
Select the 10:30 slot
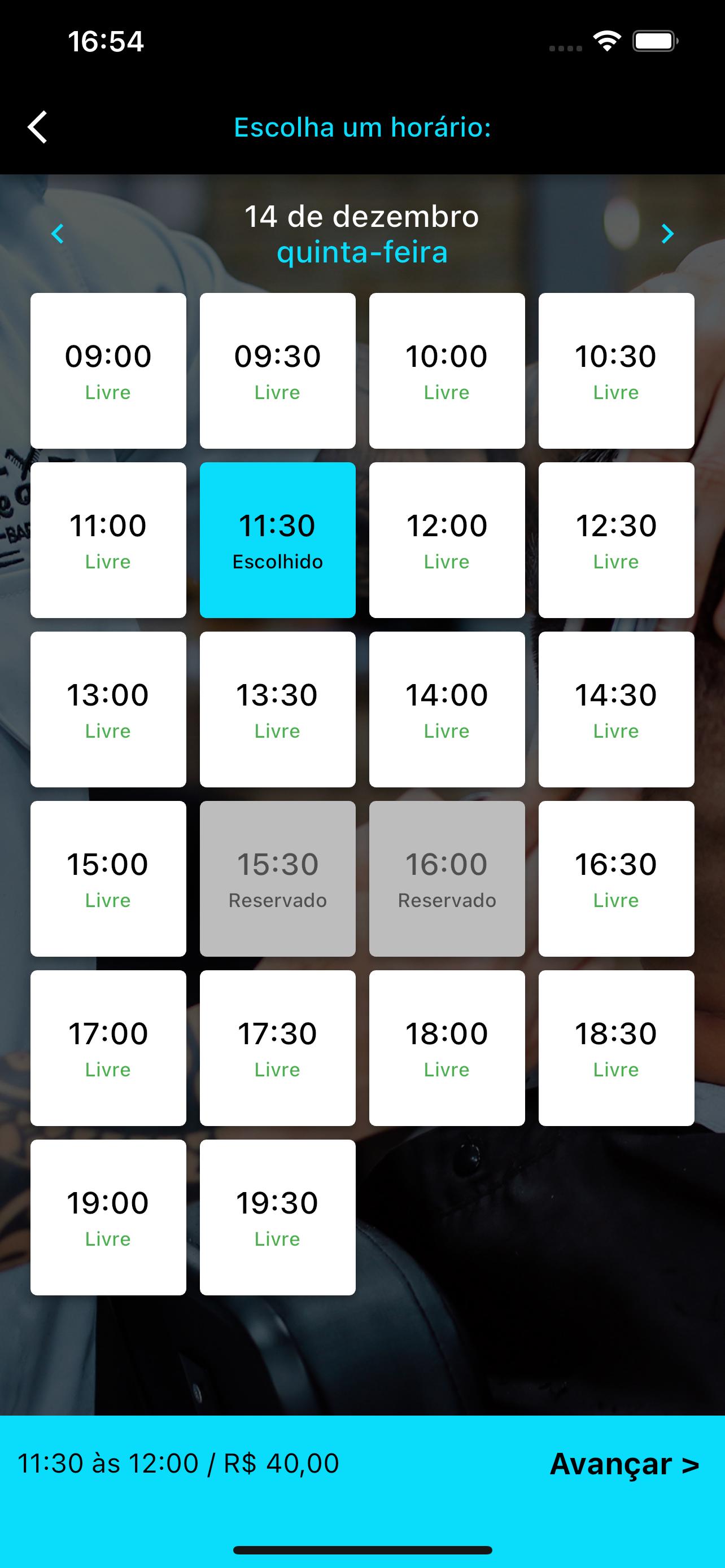click(616, 371)
